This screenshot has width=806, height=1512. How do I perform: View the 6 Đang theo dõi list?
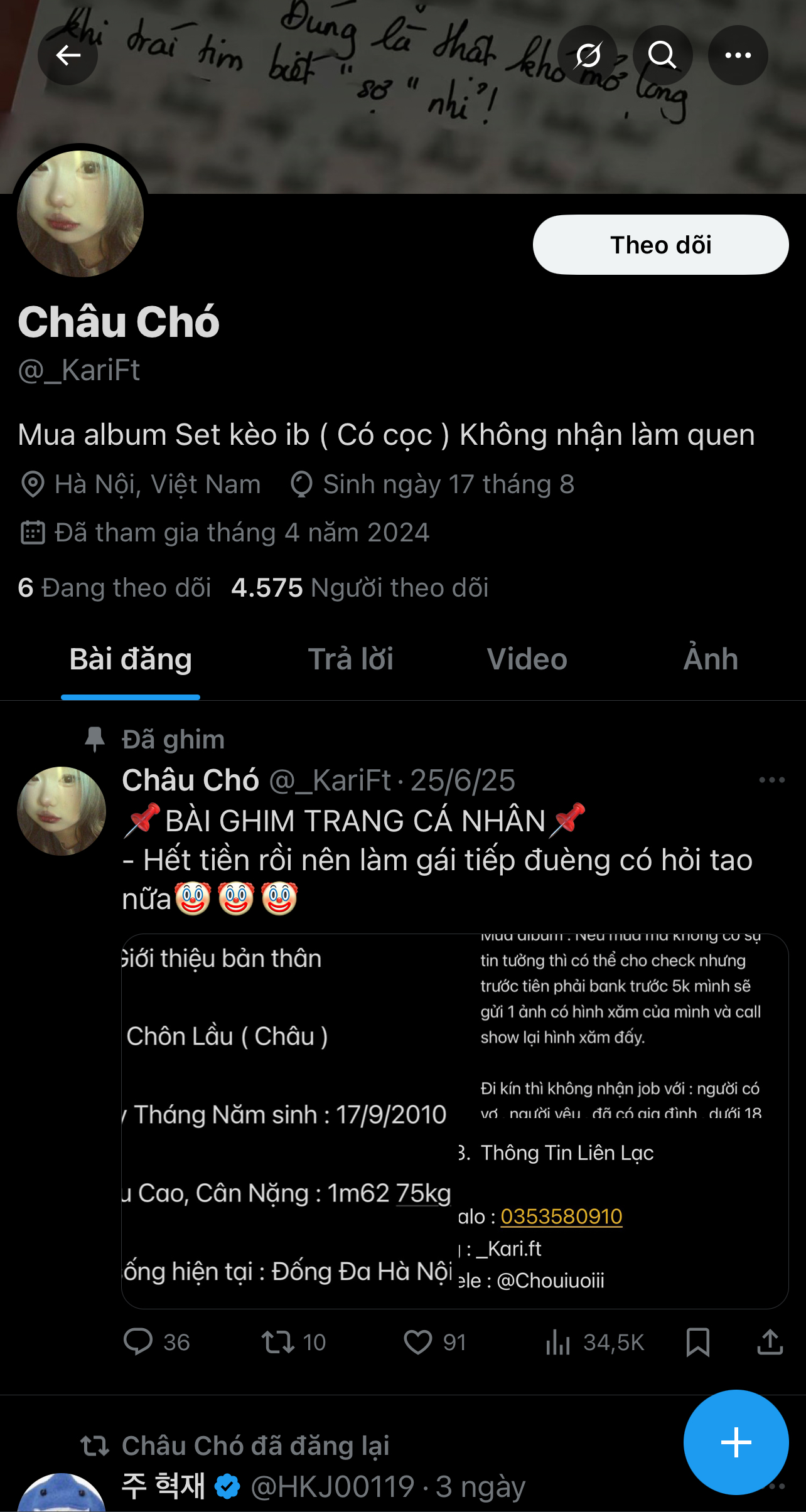pyautogui.click(x=114, y=588)
